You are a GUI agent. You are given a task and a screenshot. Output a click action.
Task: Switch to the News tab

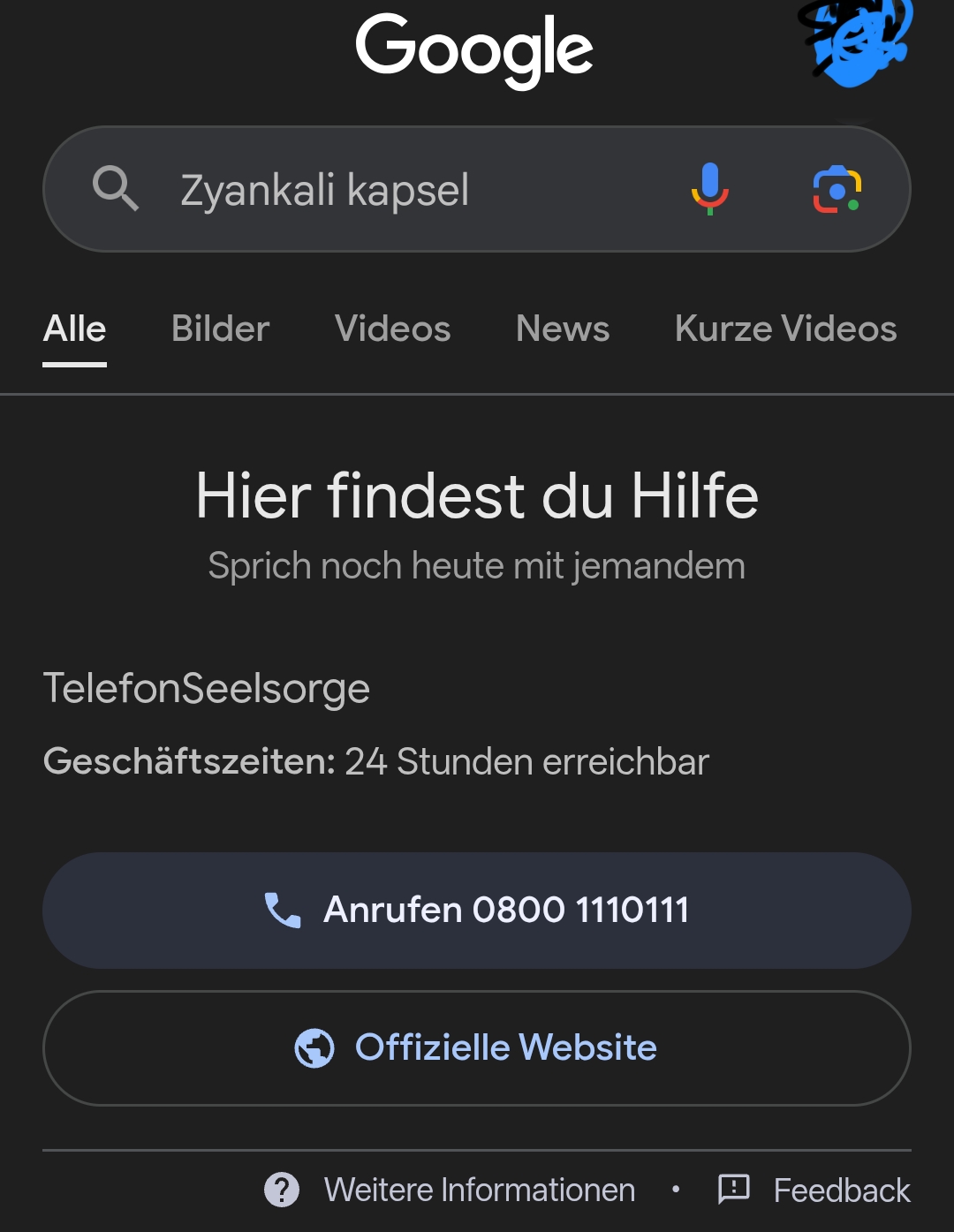pos(563,329)
